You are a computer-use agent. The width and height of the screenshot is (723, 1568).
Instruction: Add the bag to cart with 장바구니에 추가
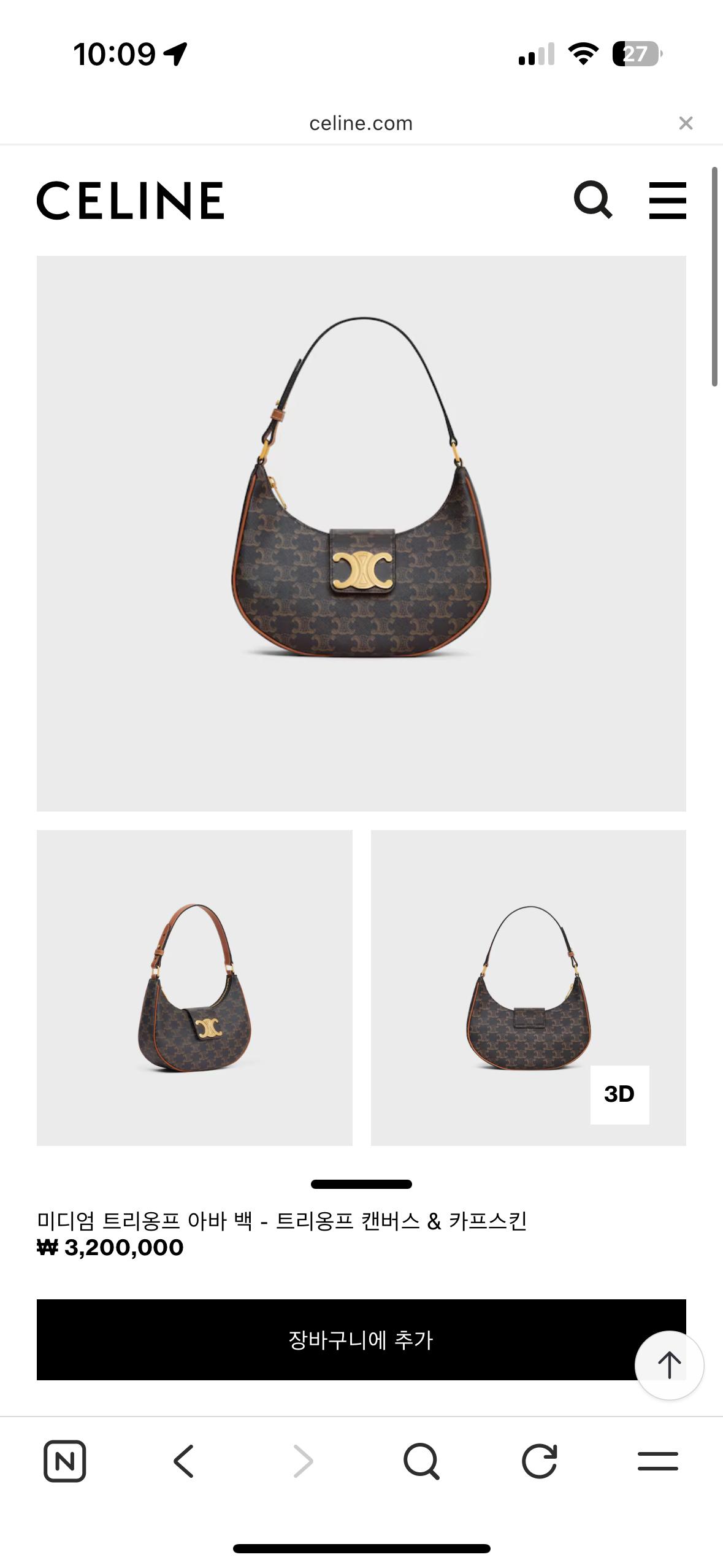361,1339
